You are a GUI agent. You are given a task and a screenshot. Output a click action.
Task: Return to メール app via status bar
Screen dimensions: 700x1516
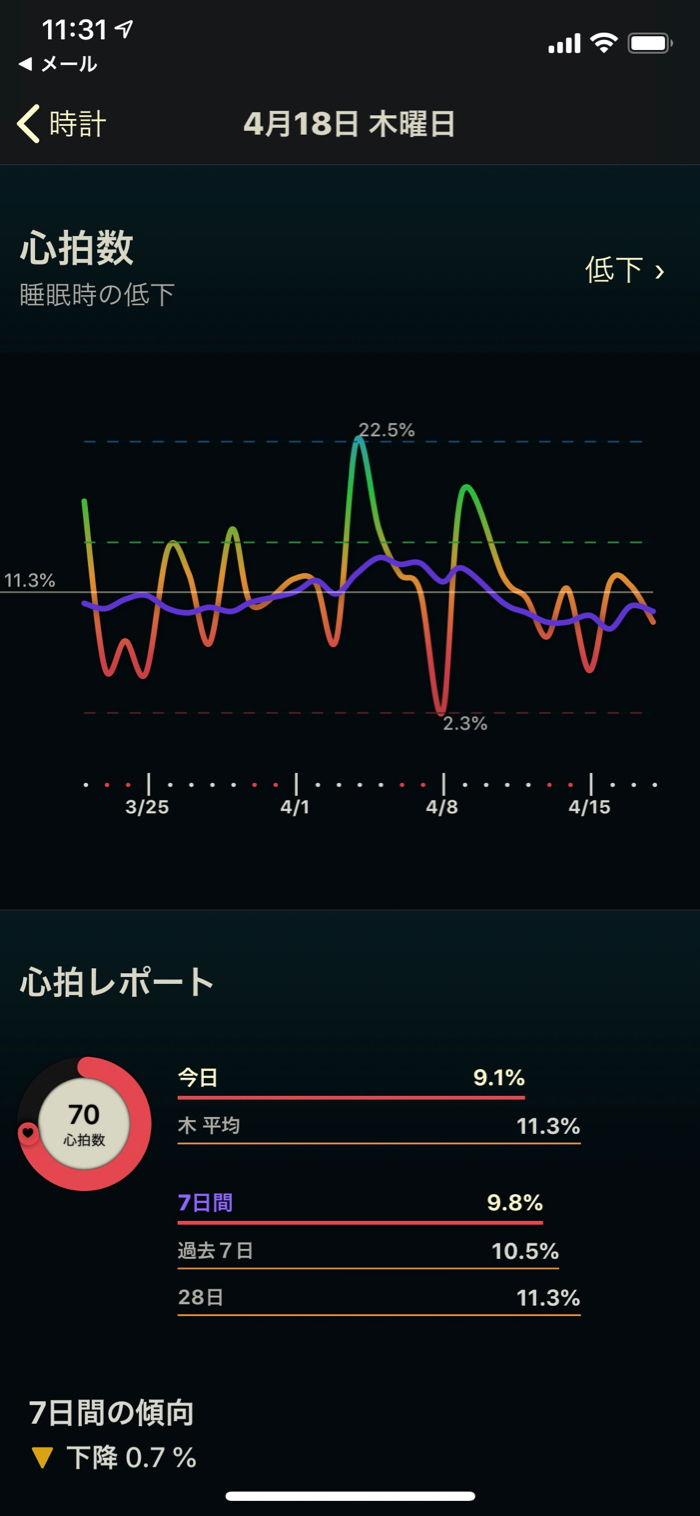58,64
